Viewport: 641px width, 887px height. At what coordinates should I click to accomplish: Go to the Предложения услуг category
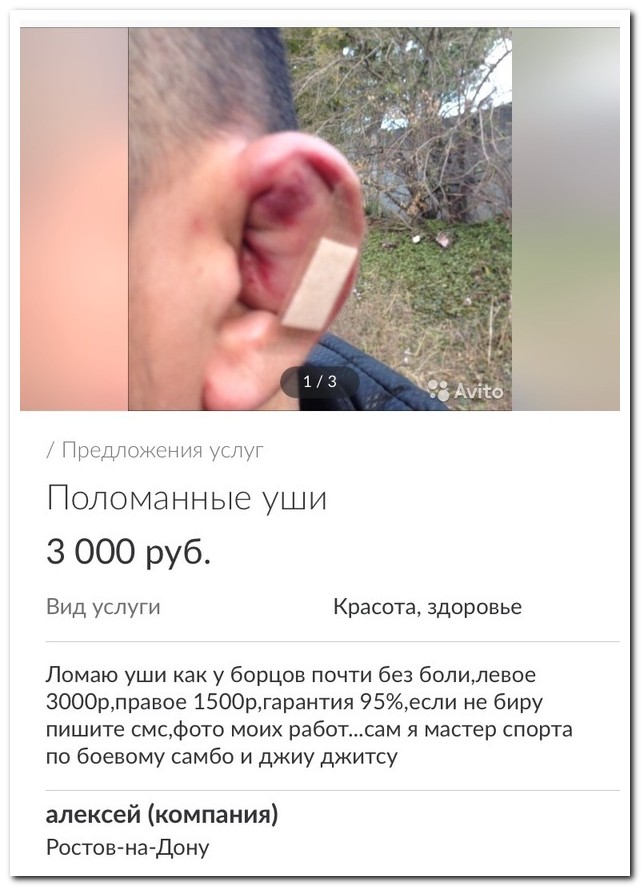(x=162, y=450)
